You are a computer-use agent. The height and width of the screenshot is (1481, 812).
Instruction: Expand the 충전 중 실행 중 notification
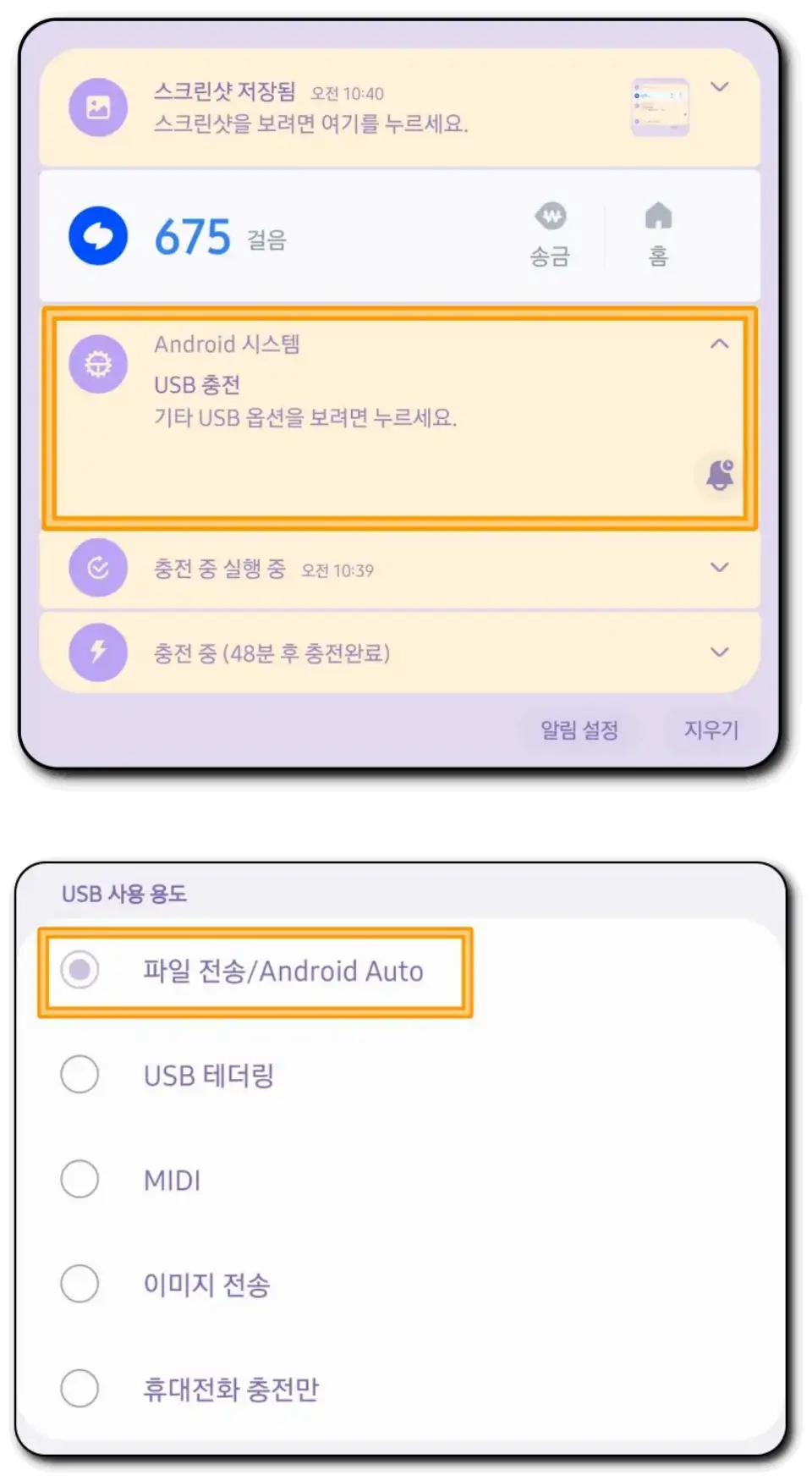click(x=720, y=568)
